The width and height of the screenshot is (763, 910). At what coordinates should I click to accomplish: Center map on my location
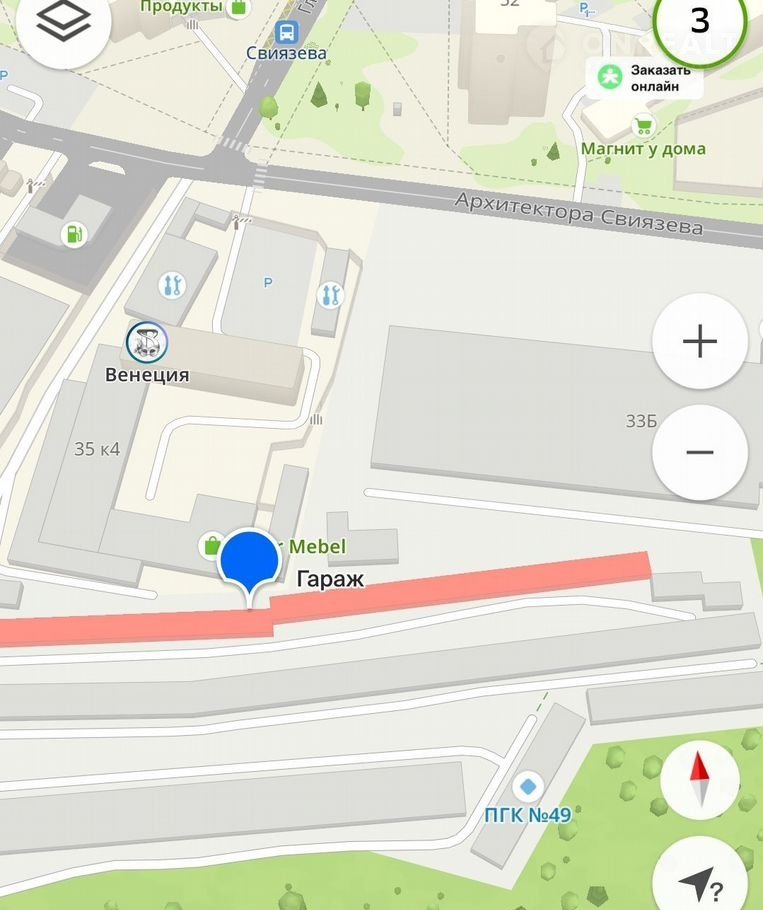tap(699, 881)
